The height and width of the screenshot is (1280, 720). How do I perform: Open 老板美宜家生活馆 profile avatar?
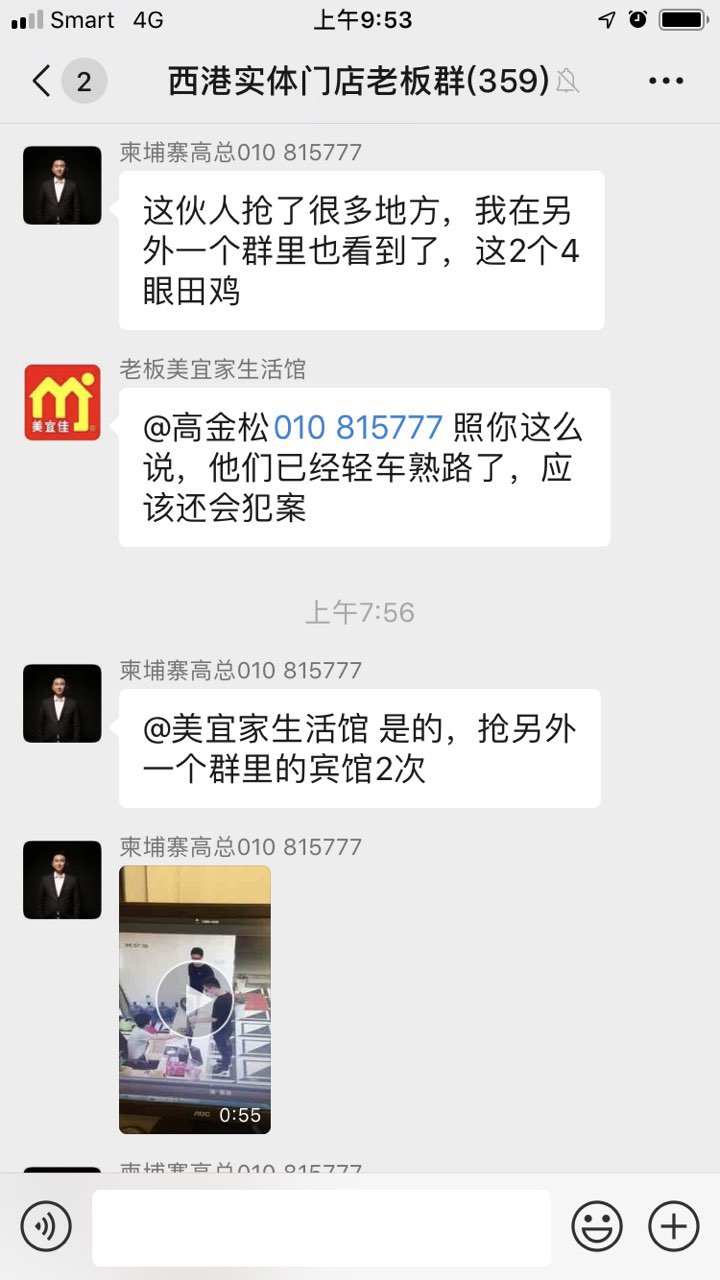tap(62, 403)
